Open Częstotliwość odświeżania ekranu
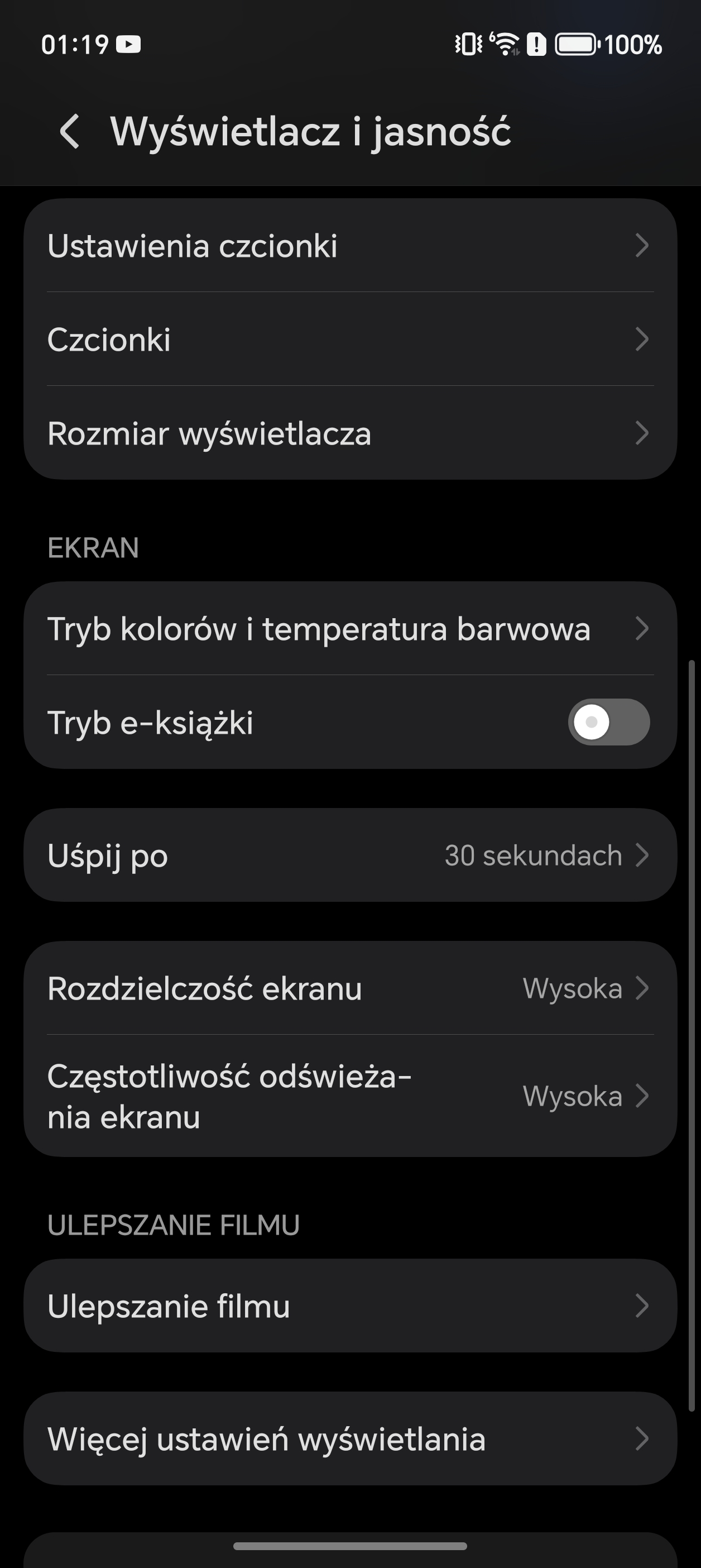This screenshot has height=1568, width=701. point(350,1096)
